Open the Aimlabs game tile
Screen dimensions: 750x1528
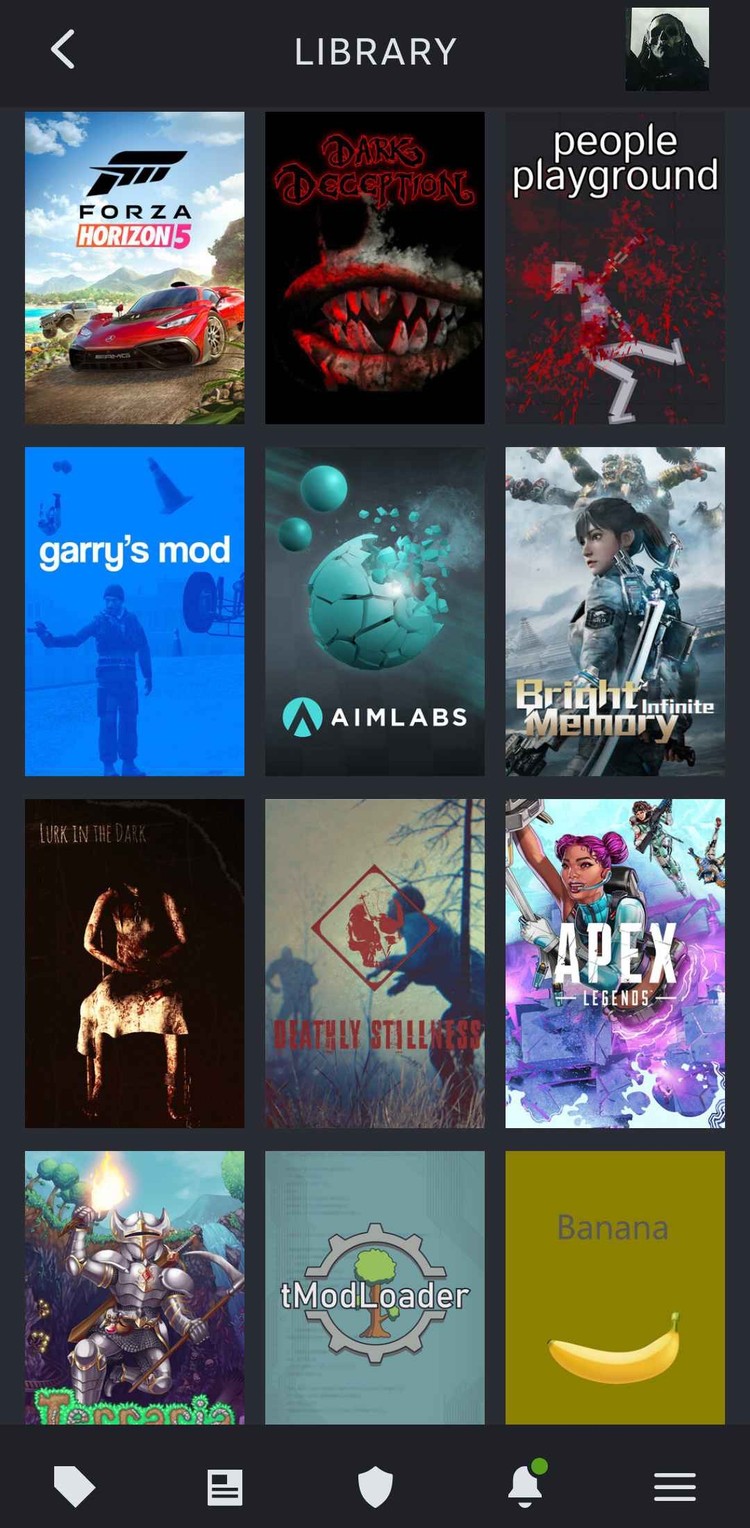374,611
